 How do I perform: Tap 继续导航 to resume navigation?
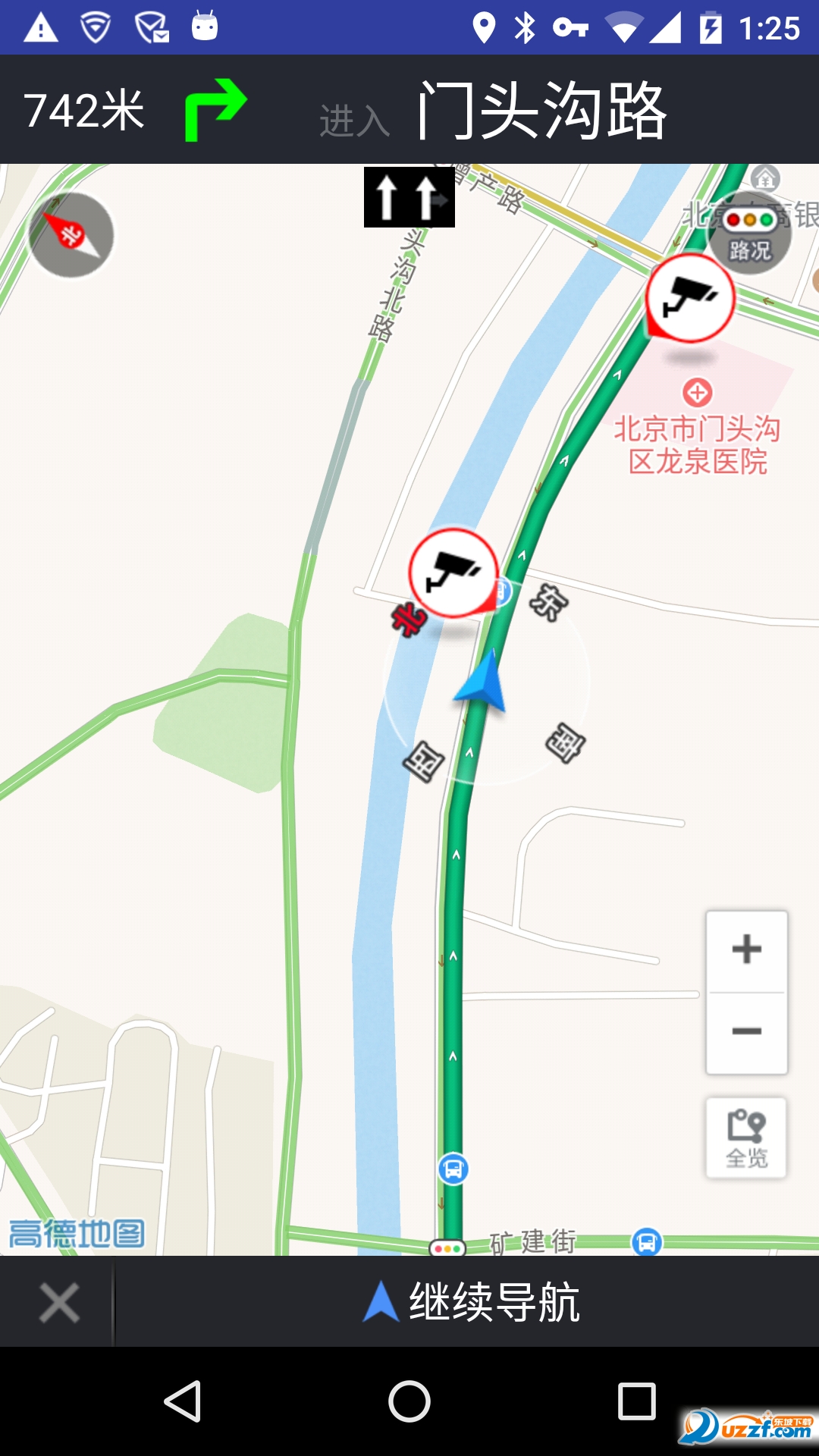(x=470, y=1301)
